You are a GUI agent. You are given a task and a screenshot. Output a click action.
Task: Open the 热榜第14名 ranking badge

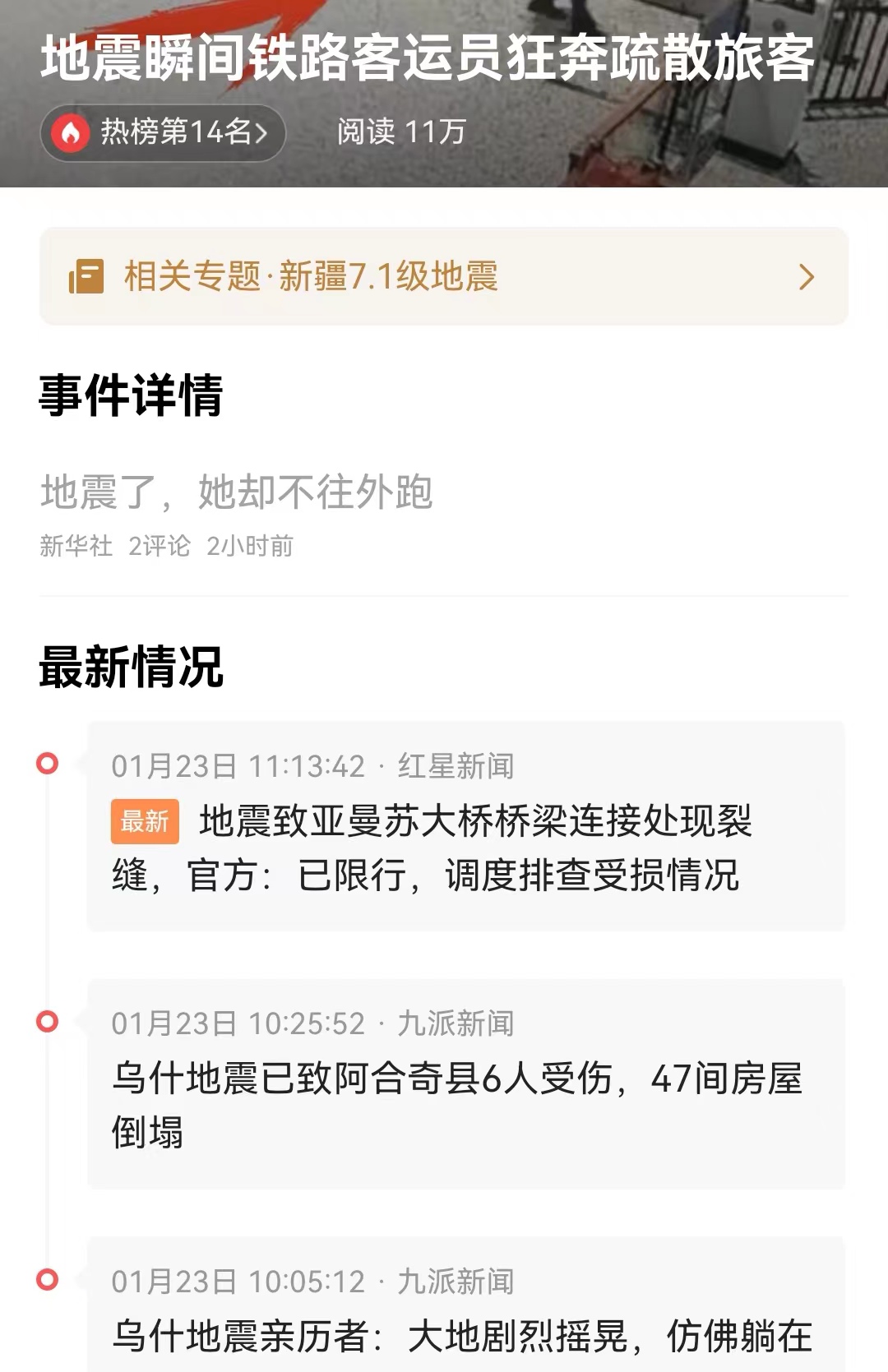[x=160, y=131]
